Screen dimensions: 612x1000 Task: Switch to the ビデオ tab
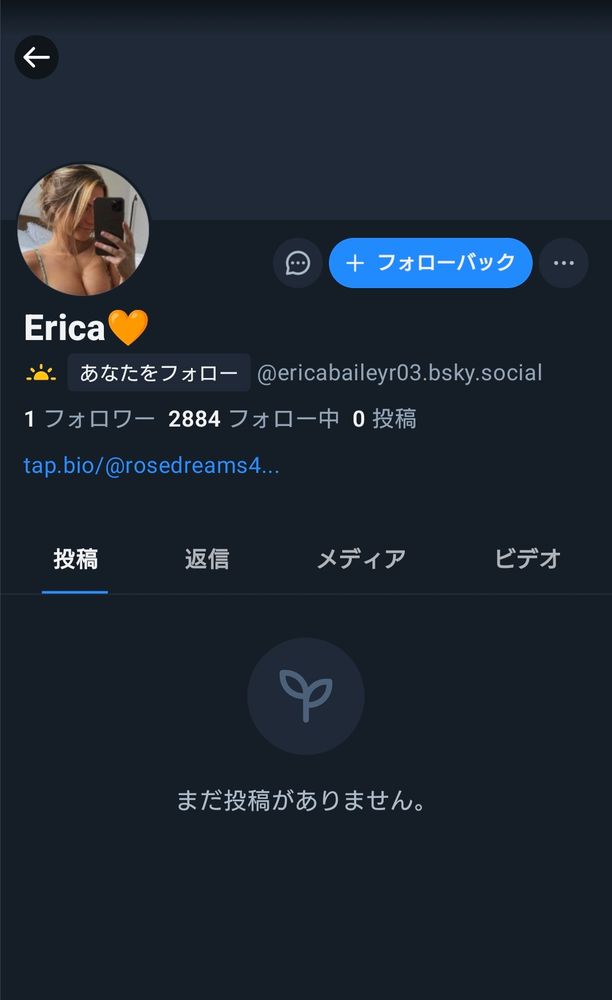[x=527, y=559]
